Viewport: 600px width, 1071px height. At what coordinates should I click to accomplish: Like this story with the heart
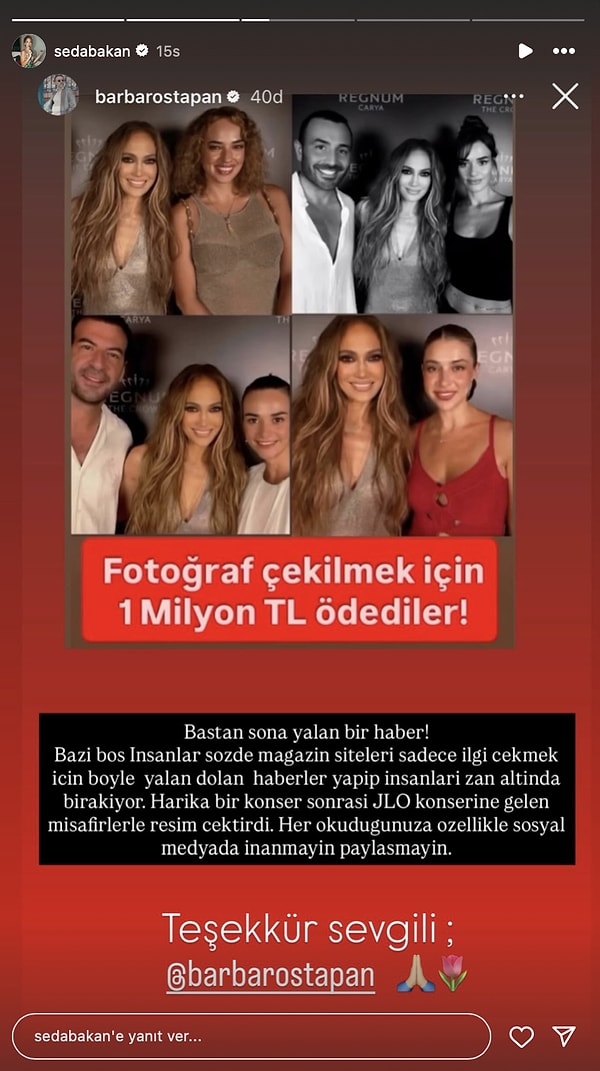tap(521, 1037)
